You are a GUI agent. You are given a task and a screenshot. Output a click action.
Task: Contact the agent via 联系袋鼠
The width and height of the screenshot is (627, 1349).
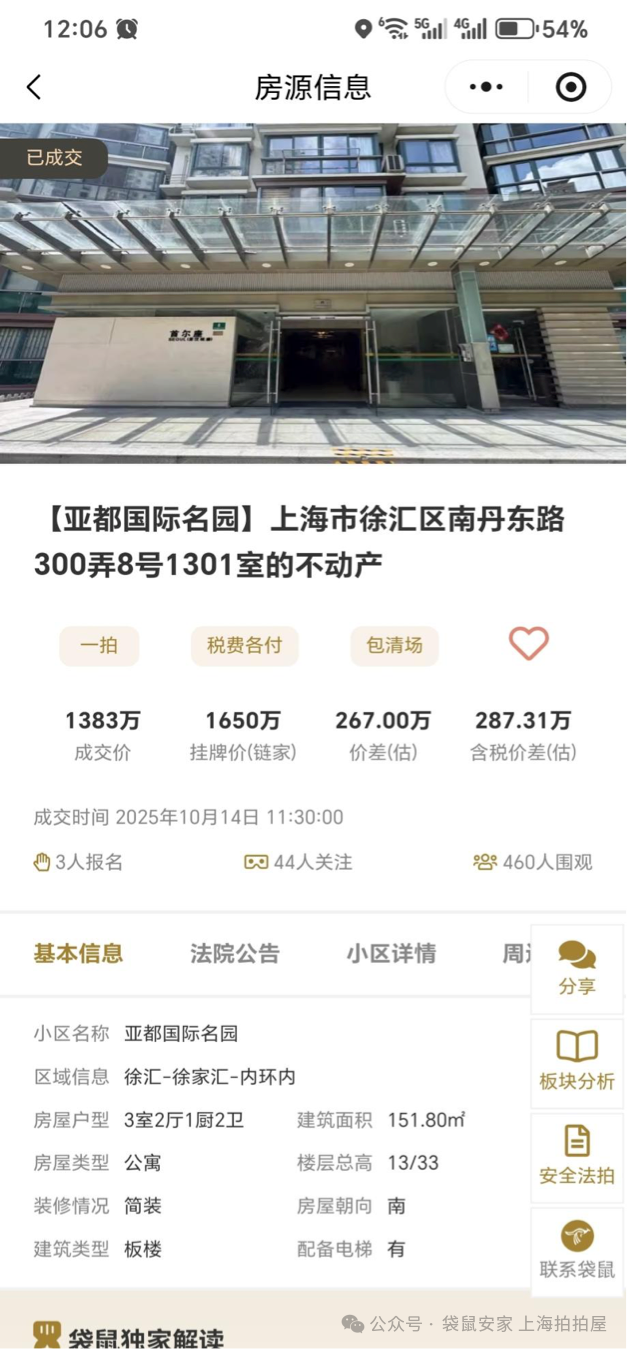coord(577,1250)
